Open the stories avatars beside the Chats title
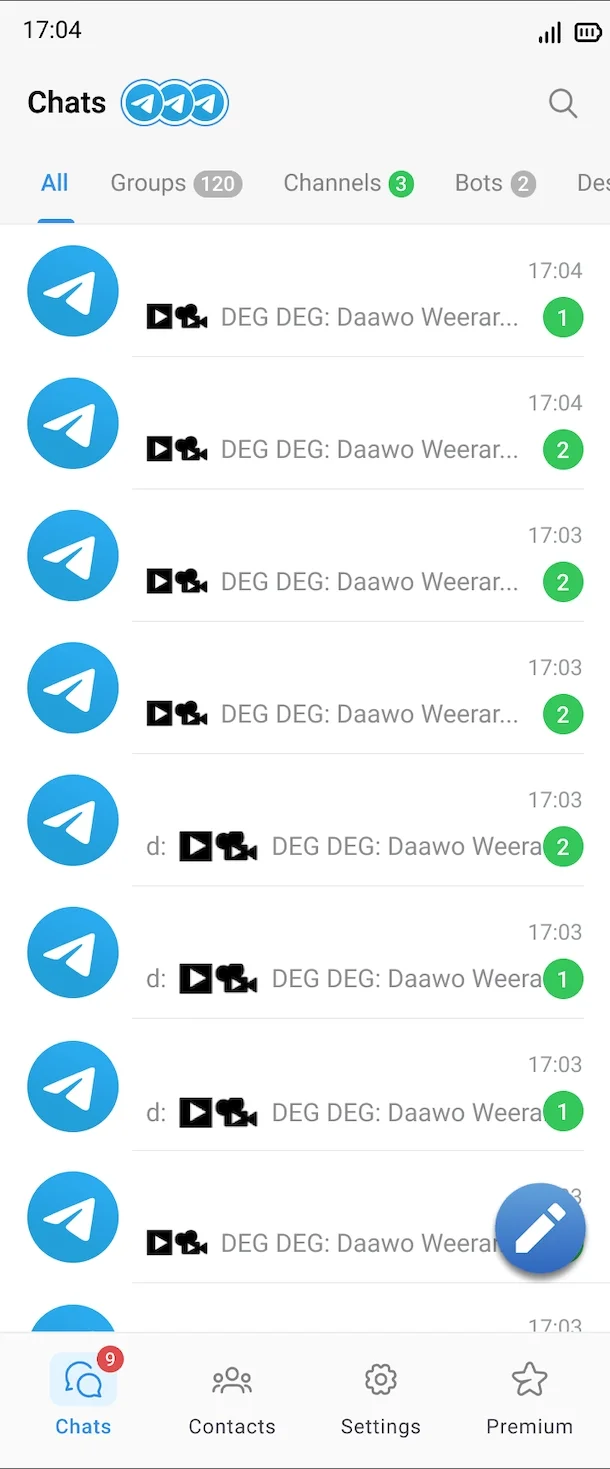This screenshot has height=1469, width=610. pyautogui.click(x=175, y=103)
